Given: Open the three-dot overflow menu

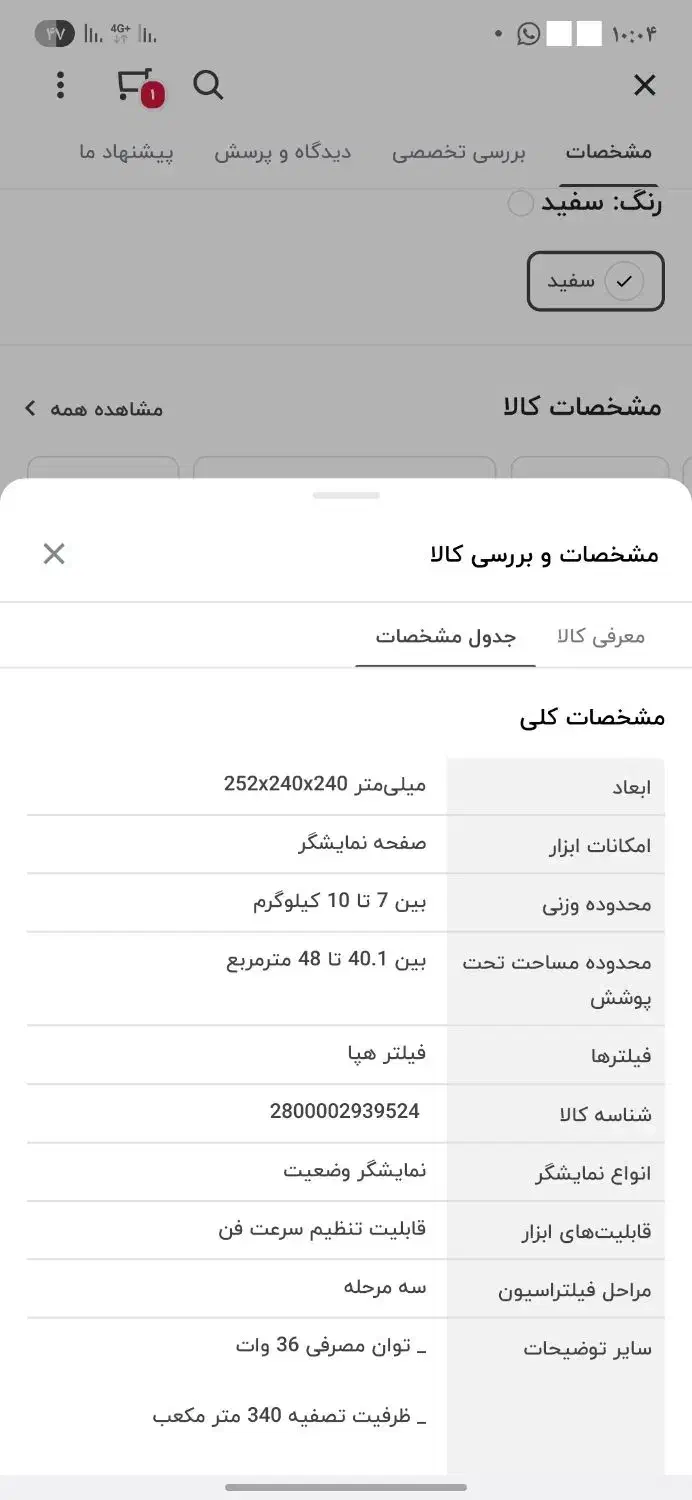Looking at the screenshot, I should 60,86.
